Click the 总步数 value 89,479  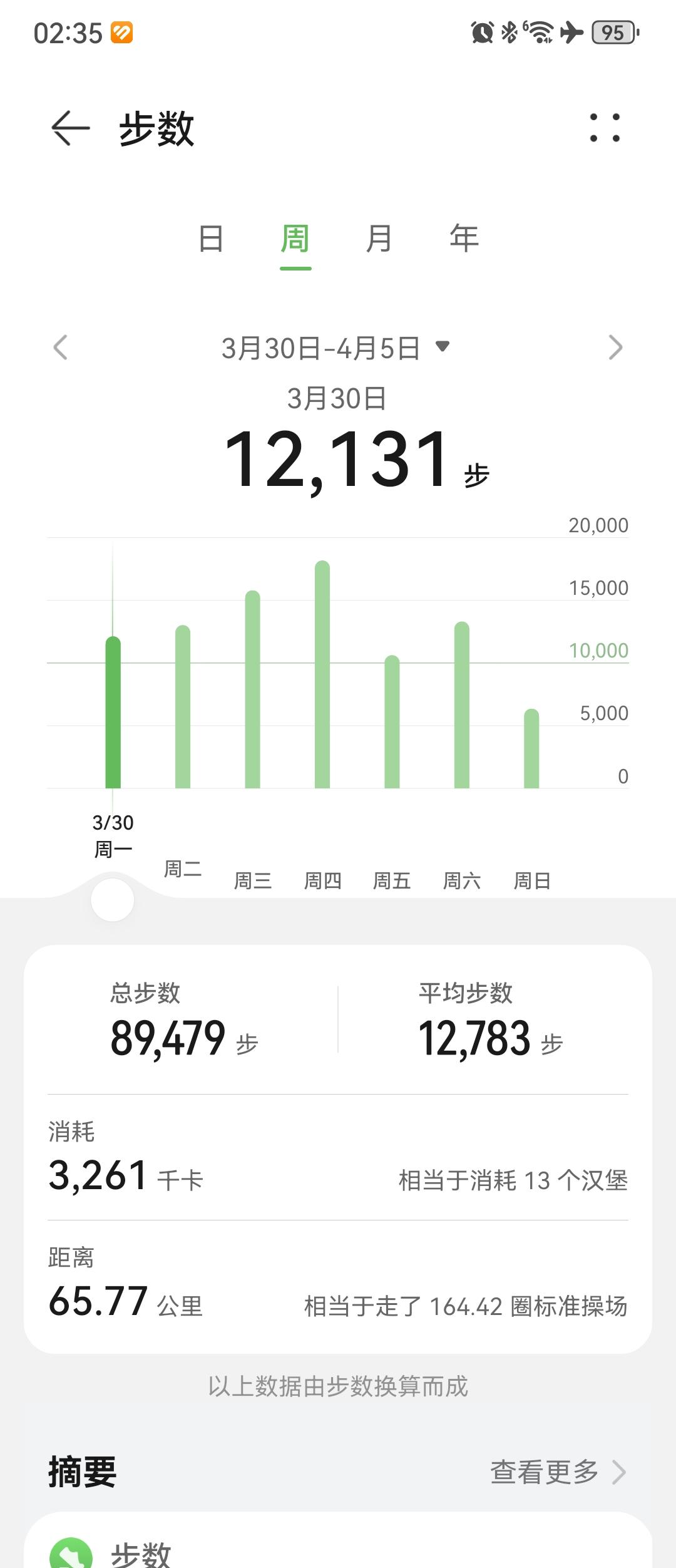pos(169,1038)
